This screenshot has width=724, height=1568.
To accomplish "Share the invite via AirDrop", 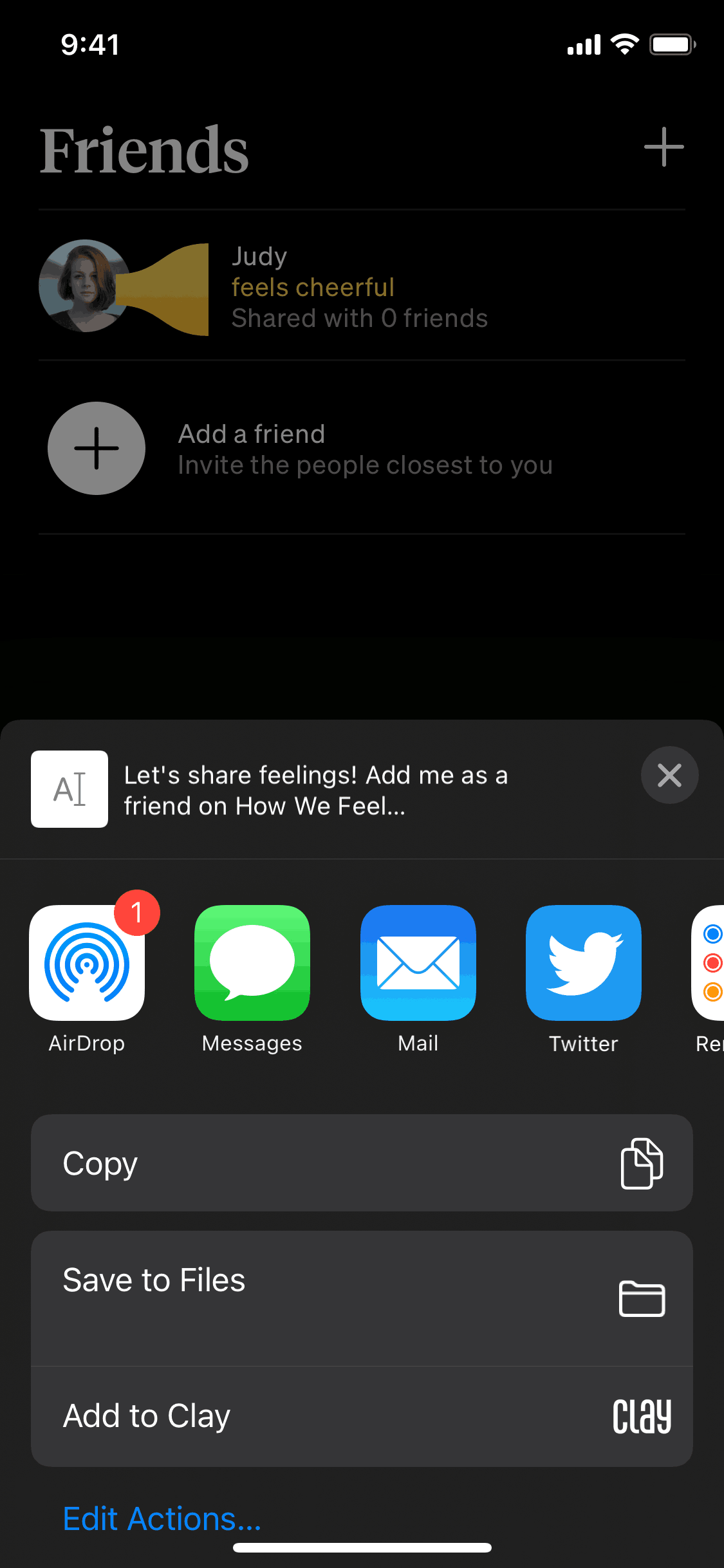I will coord(87,963).
